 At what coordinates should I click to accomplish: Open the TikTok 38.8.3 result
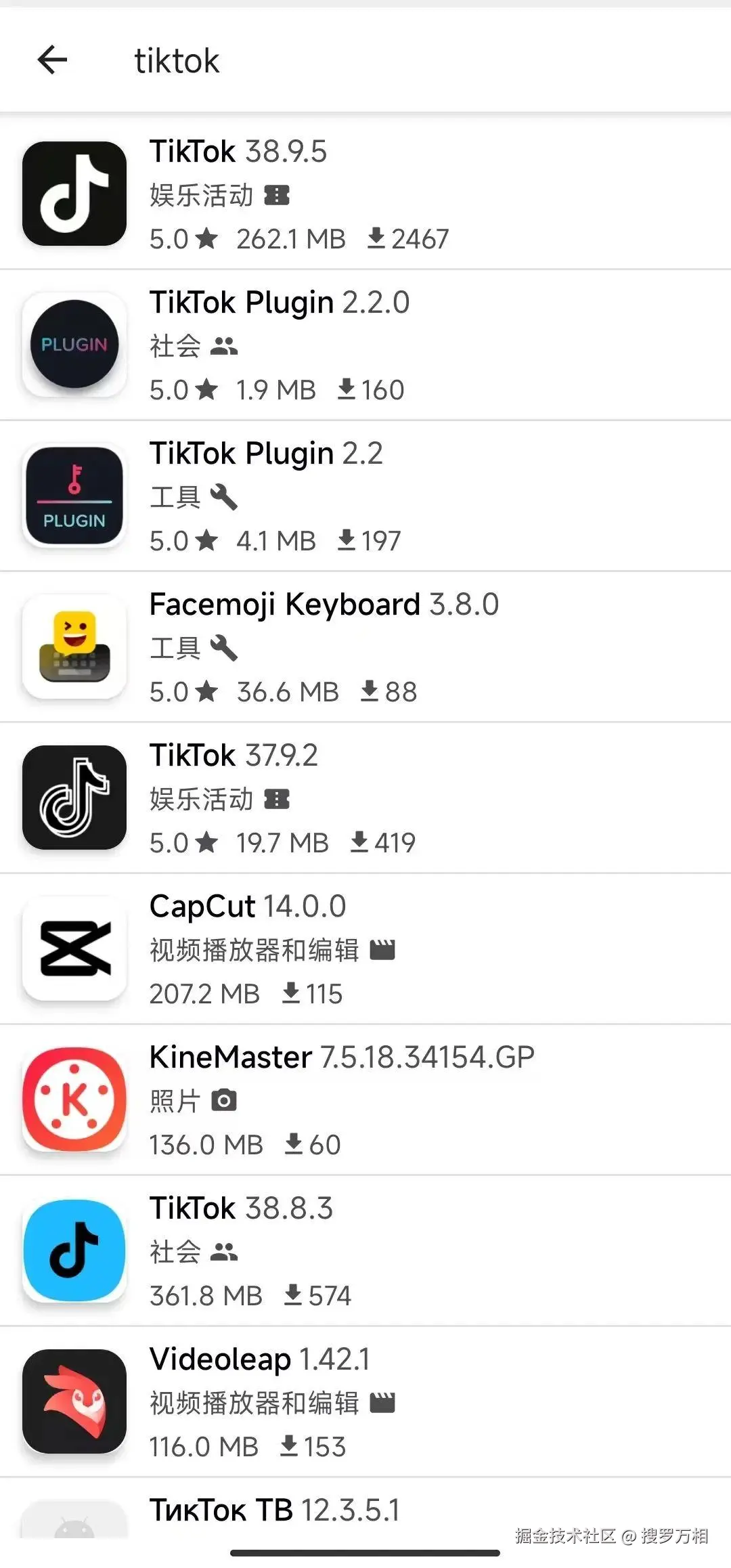pyautogui.click(x=365, y=1250)
